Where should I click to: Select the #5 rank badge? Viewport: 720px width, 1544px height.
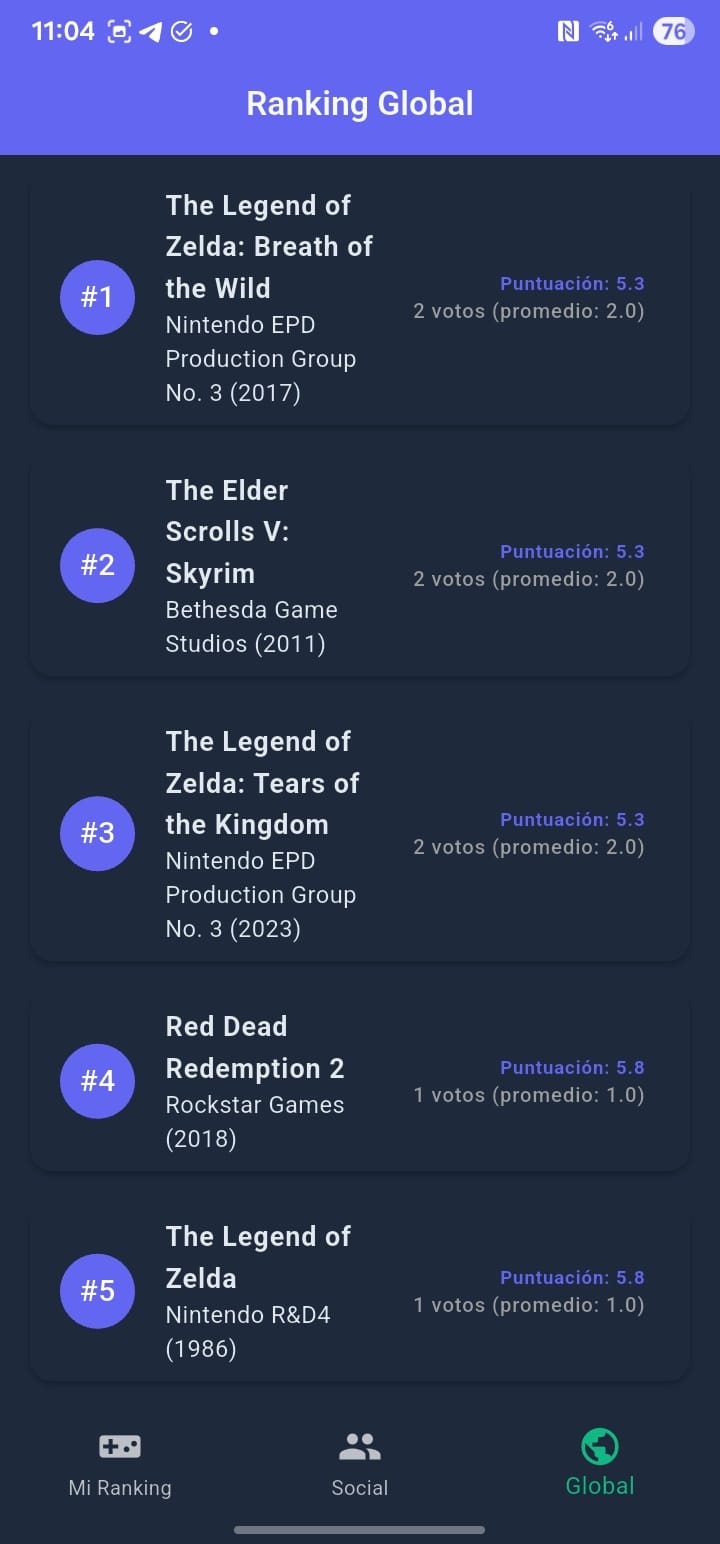tap(97, 1291)
